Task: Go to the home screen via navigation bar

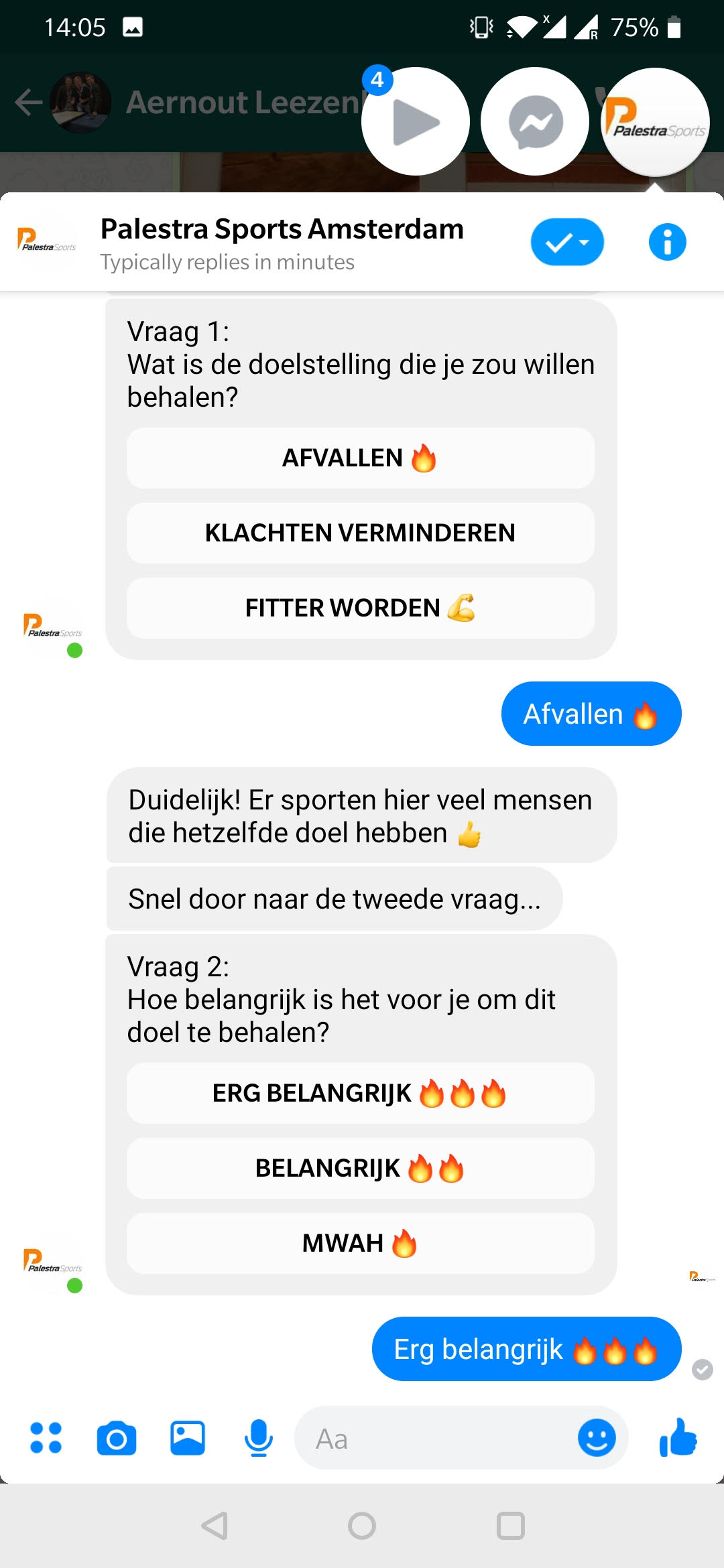Action: click(362, 1526)
